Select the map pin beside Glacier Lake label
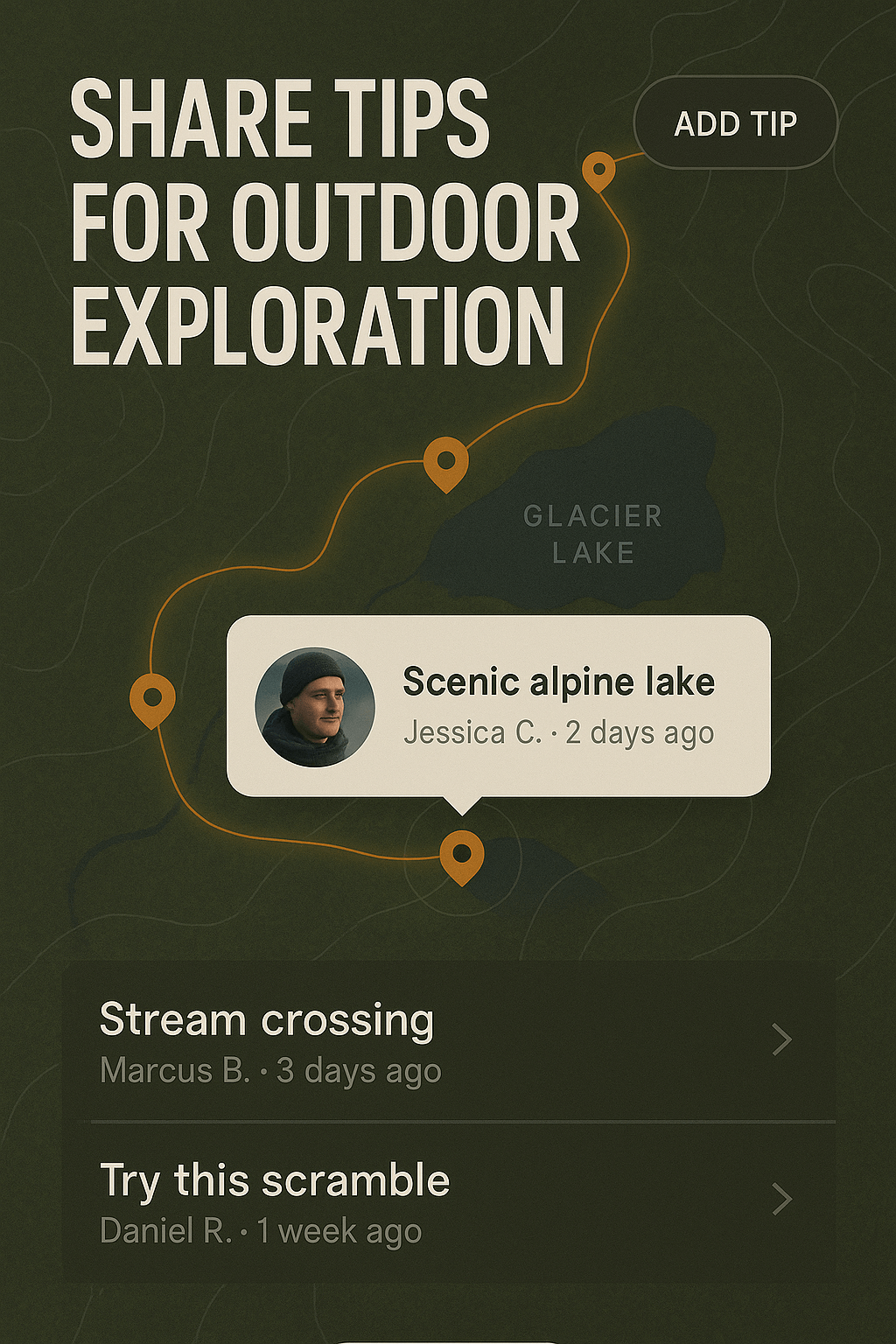The width and height of the screenshot is (896, 1344). (x=445, y=460)
